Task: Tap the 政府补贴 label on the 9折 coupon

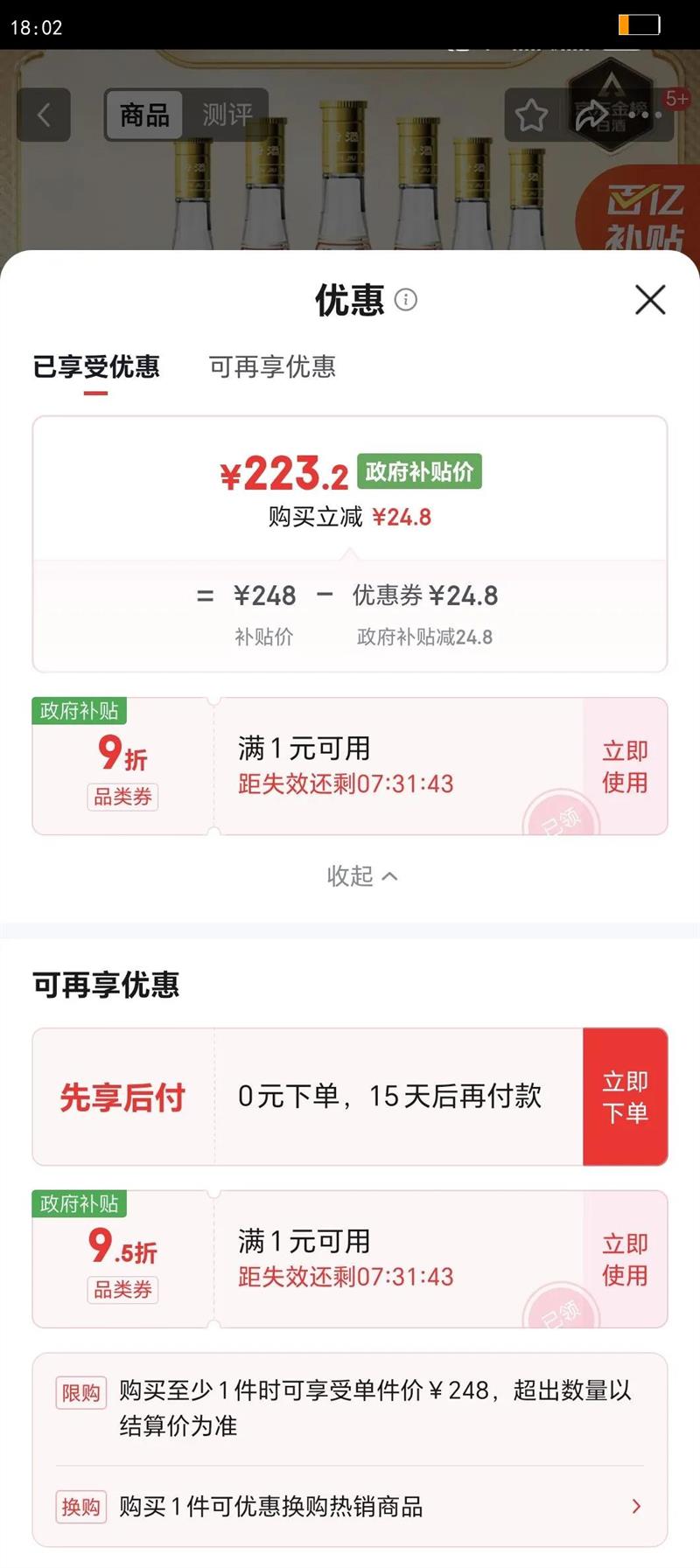Action: (x=79, y=711)
